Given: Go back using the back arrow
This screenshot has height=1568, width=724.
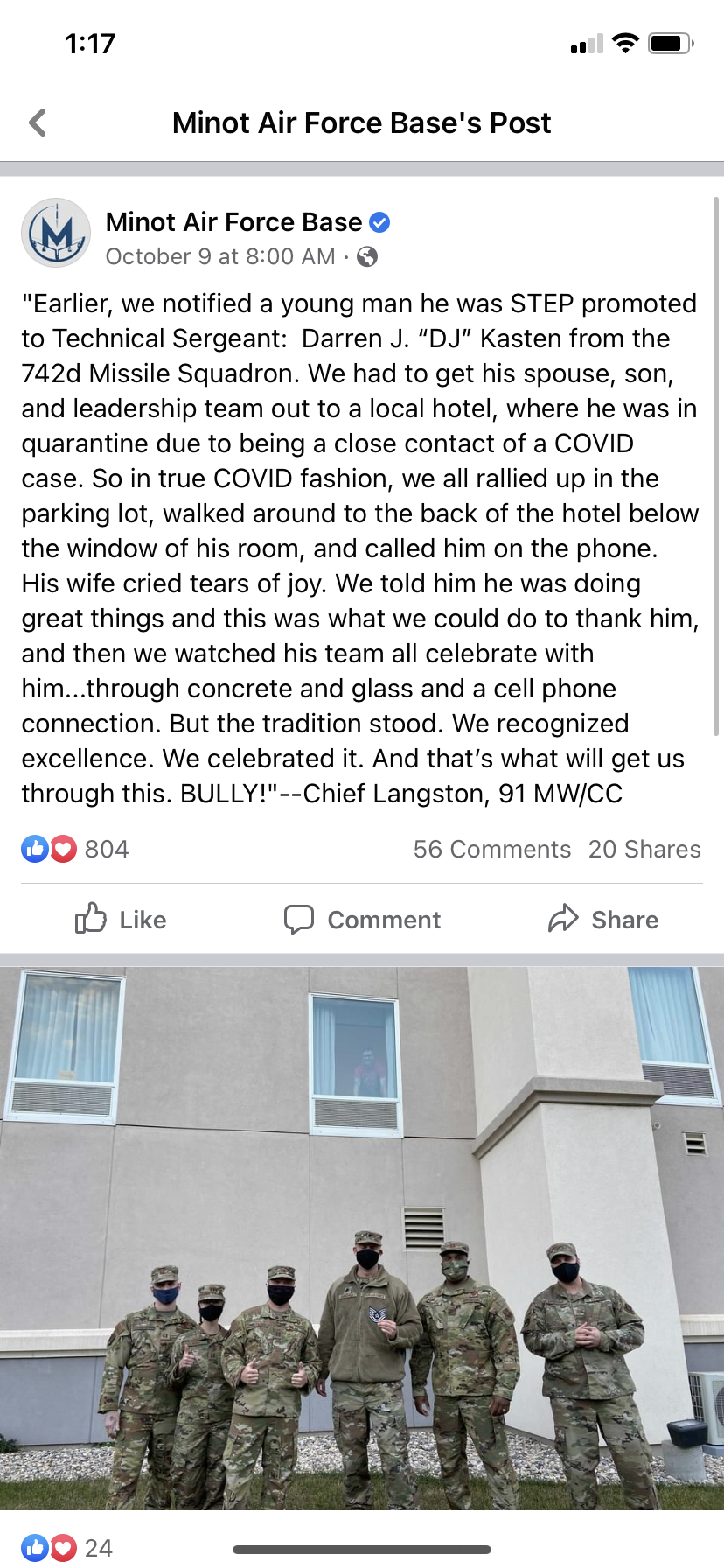Looking at the screenshot, I should [x=38, y=122].
